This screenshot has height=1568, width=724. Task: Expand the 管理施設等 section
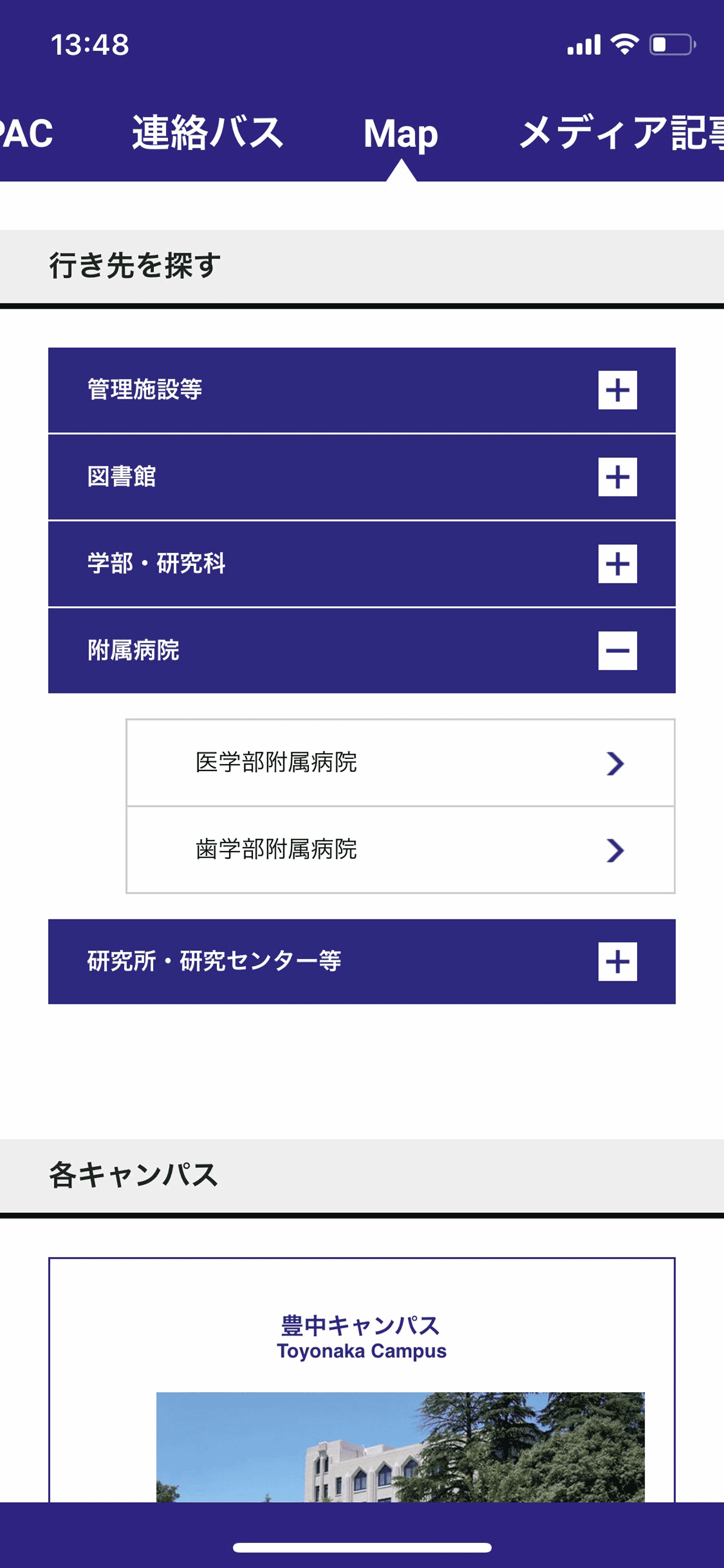[617, 390]
